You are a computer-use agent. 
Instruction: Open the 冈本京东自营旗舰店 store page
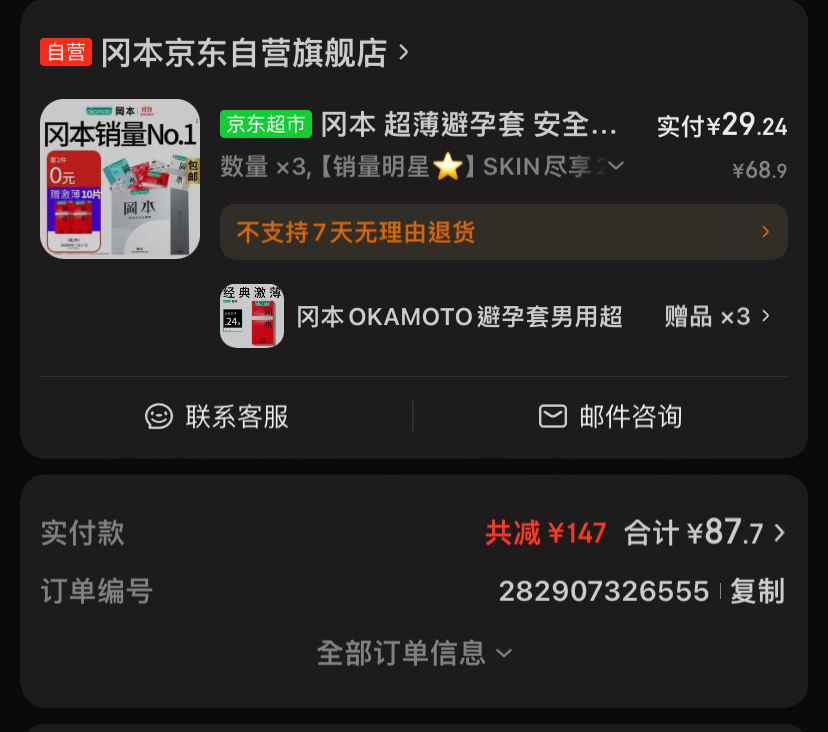tap(243, 53)
